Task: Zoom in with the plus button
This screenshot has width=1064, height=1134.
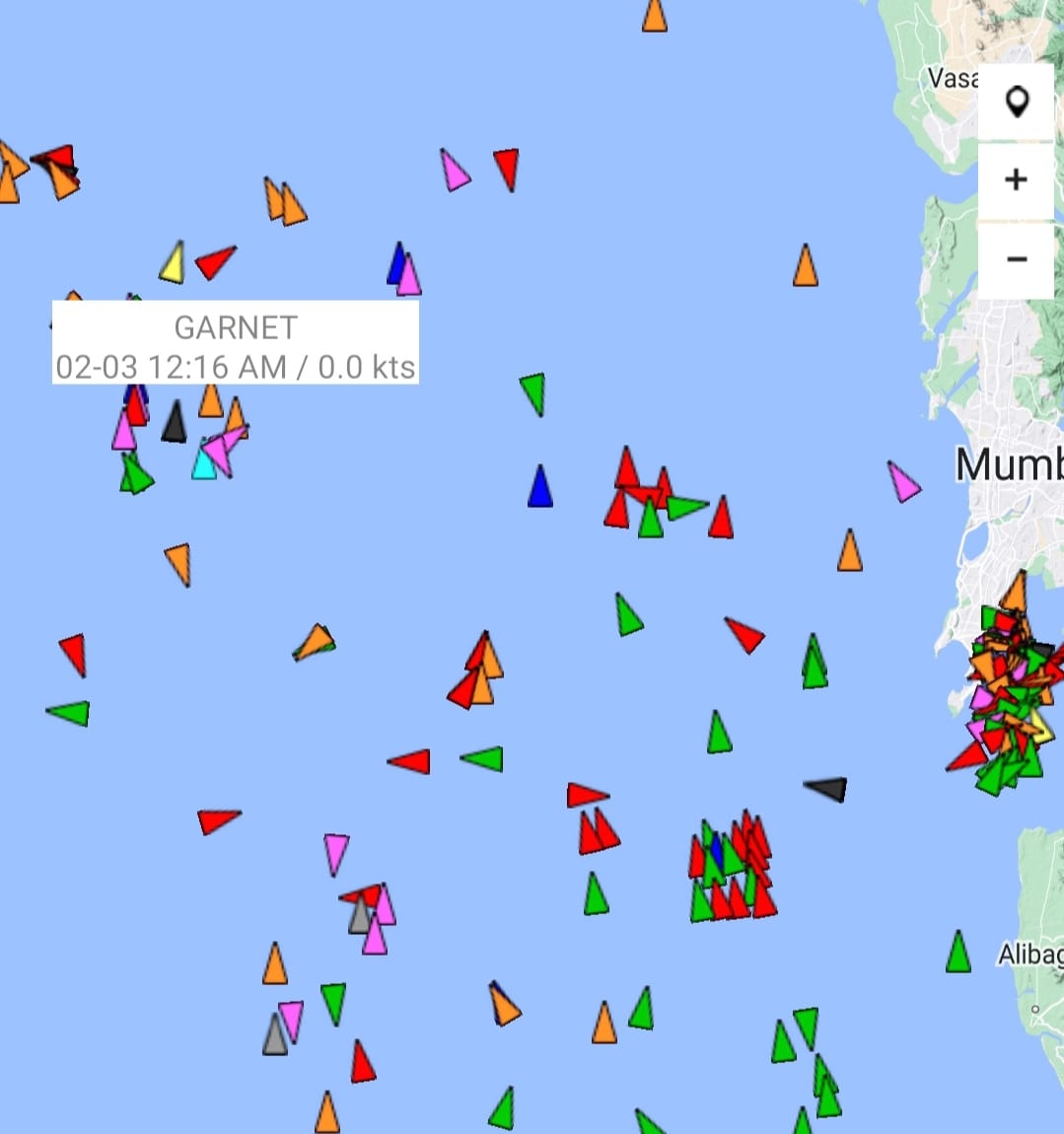Action: tap(1016, 180)
